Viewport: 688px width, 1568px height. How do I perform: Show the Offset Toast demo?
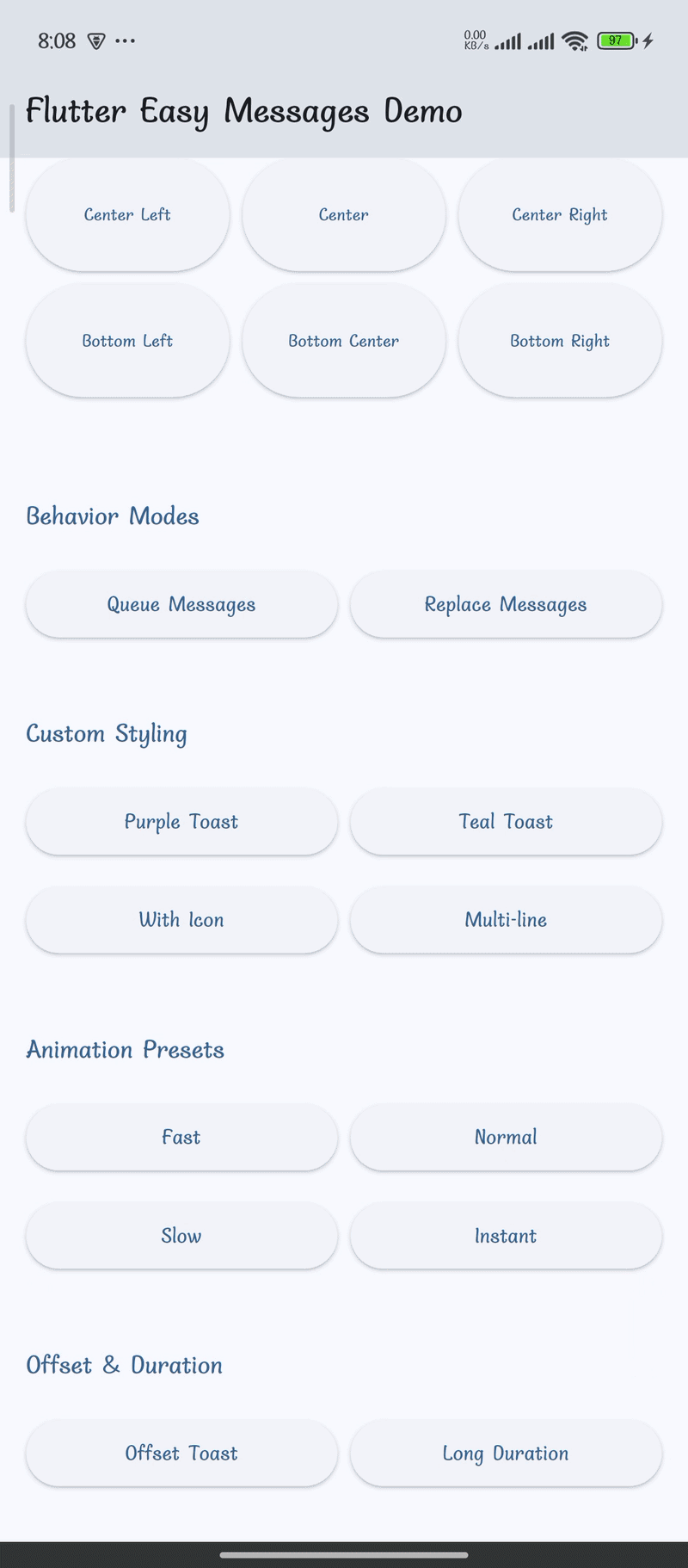pyautogui.click(x=181, y=1453)
